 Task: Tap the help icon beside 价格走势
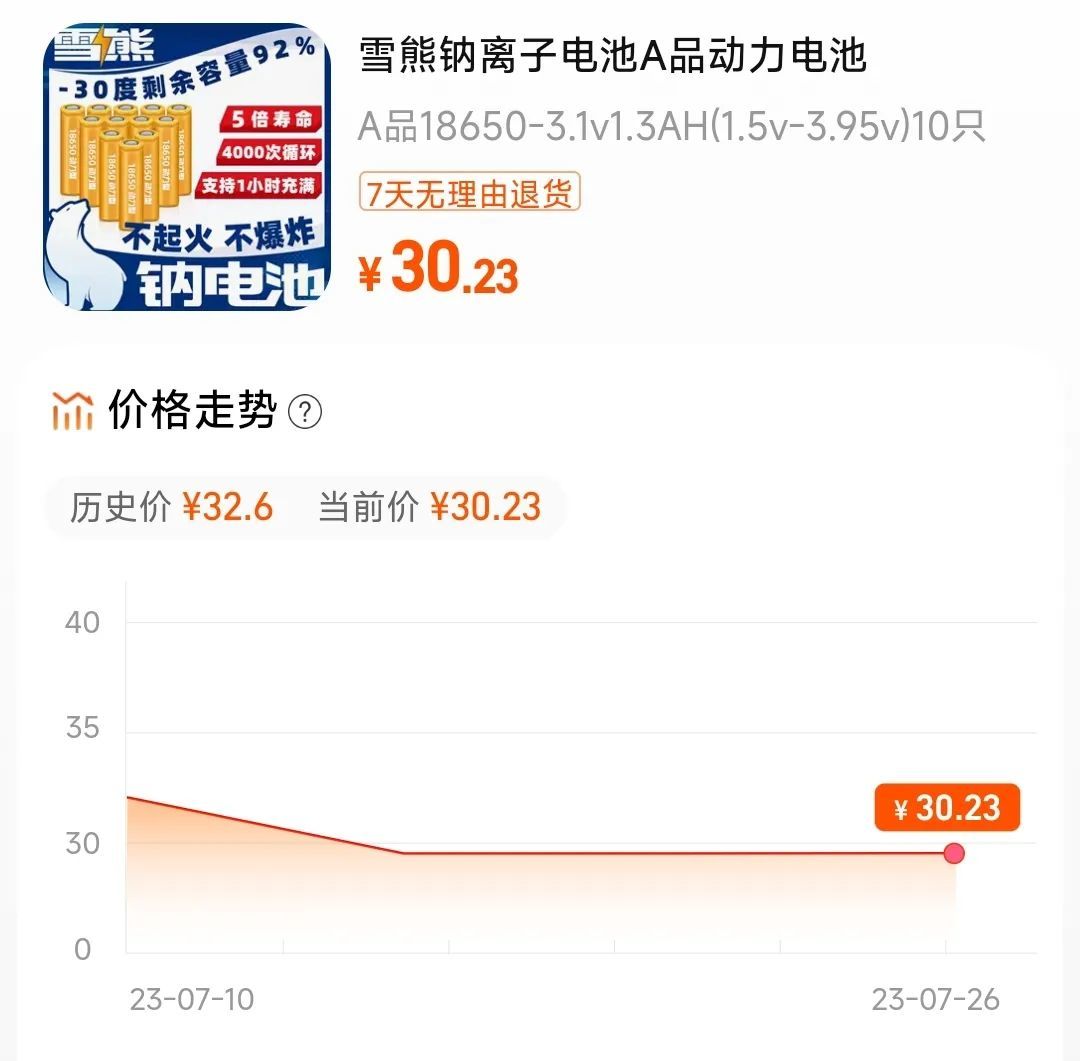click(305, 412)
